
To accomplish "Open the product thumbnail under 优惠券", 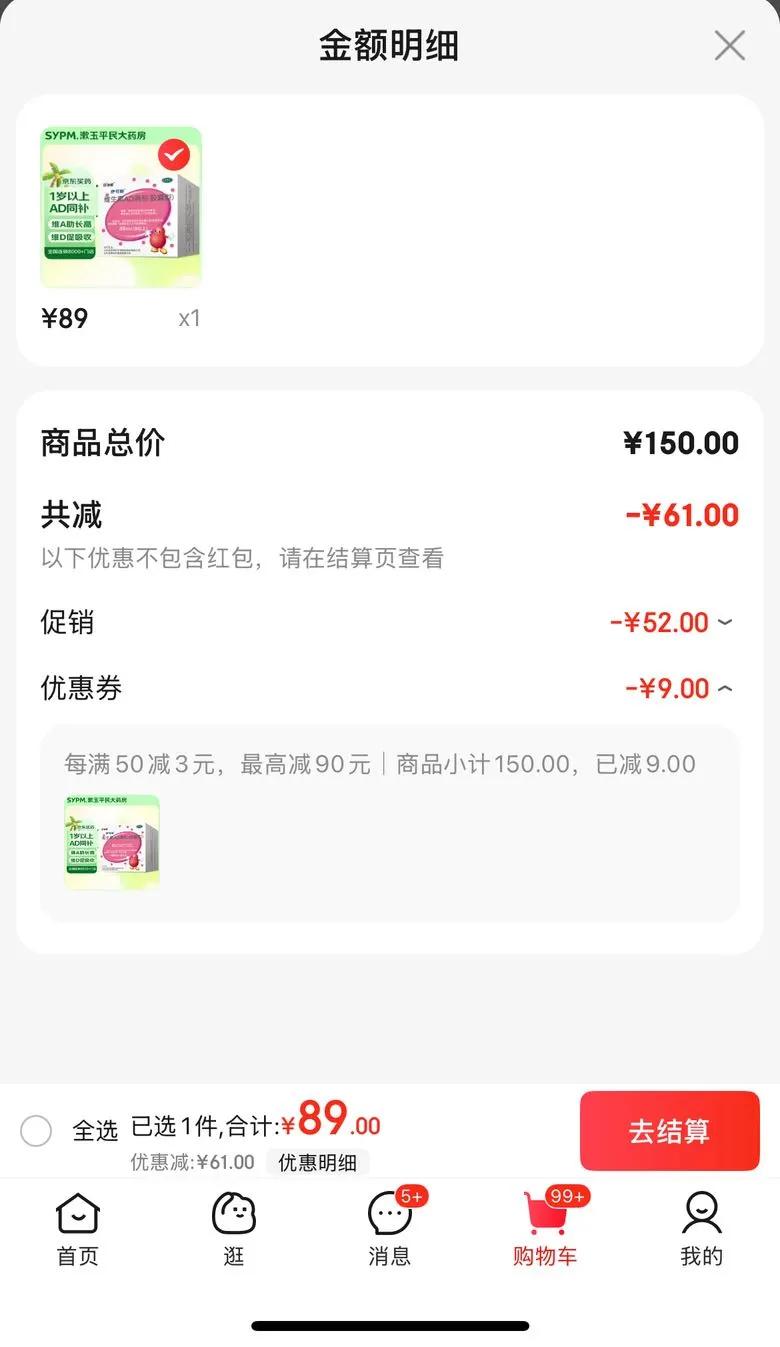I will click(x=112, y=842).
